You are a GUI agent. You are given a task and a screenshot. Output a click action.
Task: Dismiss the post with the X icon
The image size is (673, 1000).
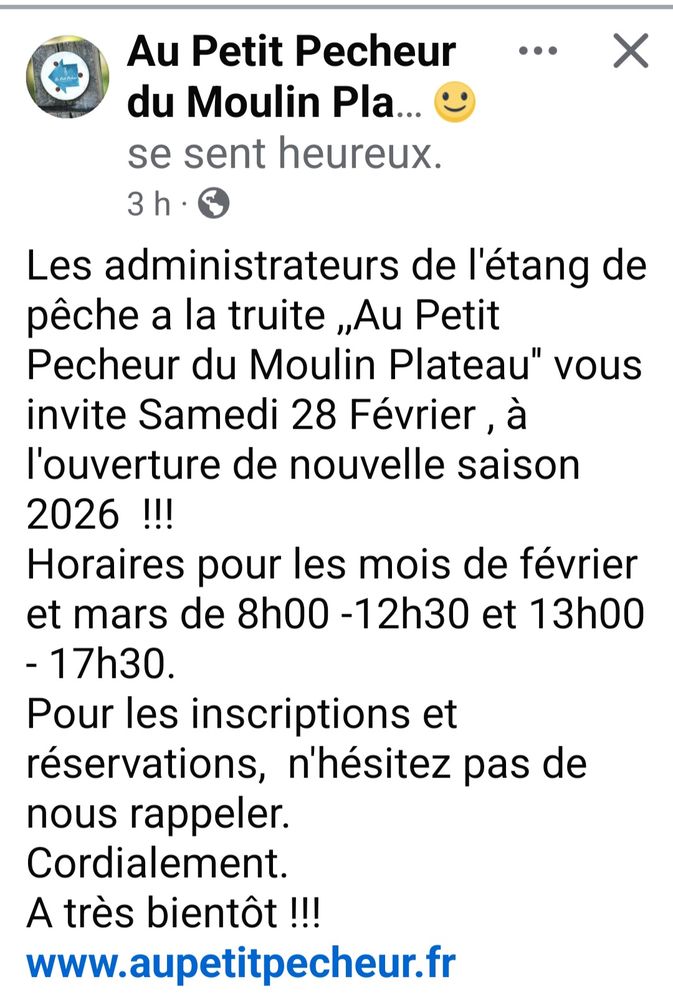(630, 50)
